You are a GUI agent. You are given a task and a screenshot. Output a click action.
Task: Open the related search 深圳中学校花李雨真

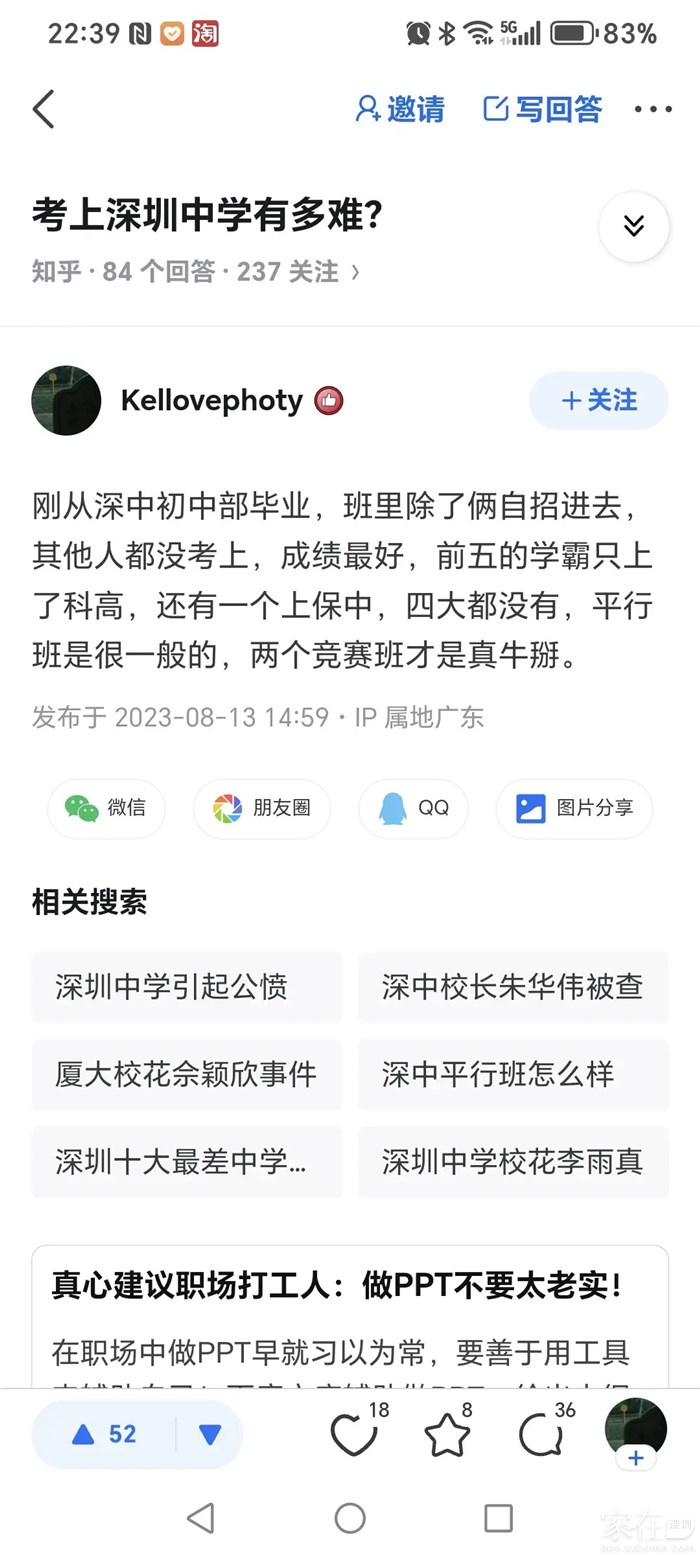click(512, 1161)
